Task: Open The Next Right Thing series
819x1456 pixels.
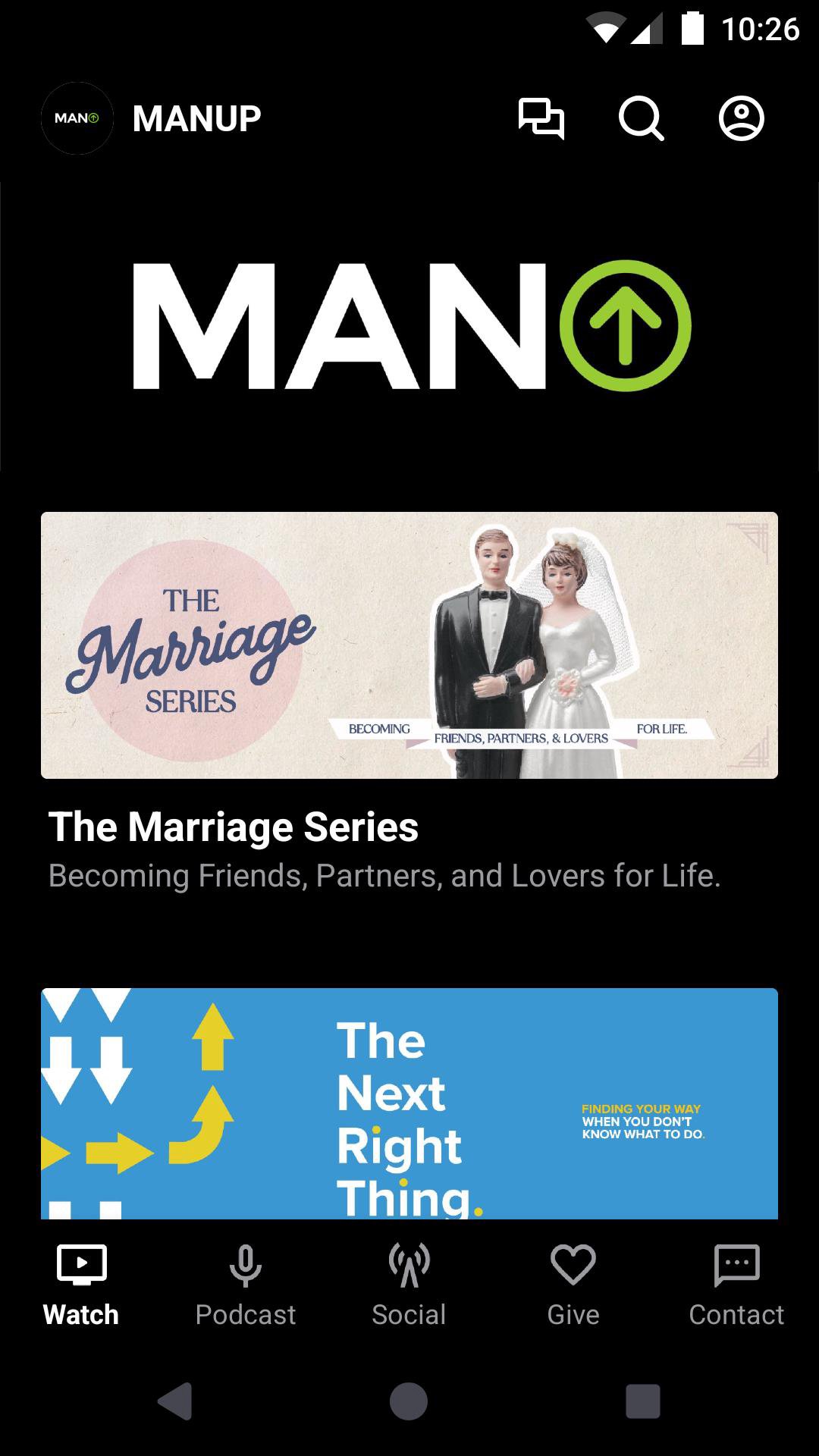Action: (409, 1103)
